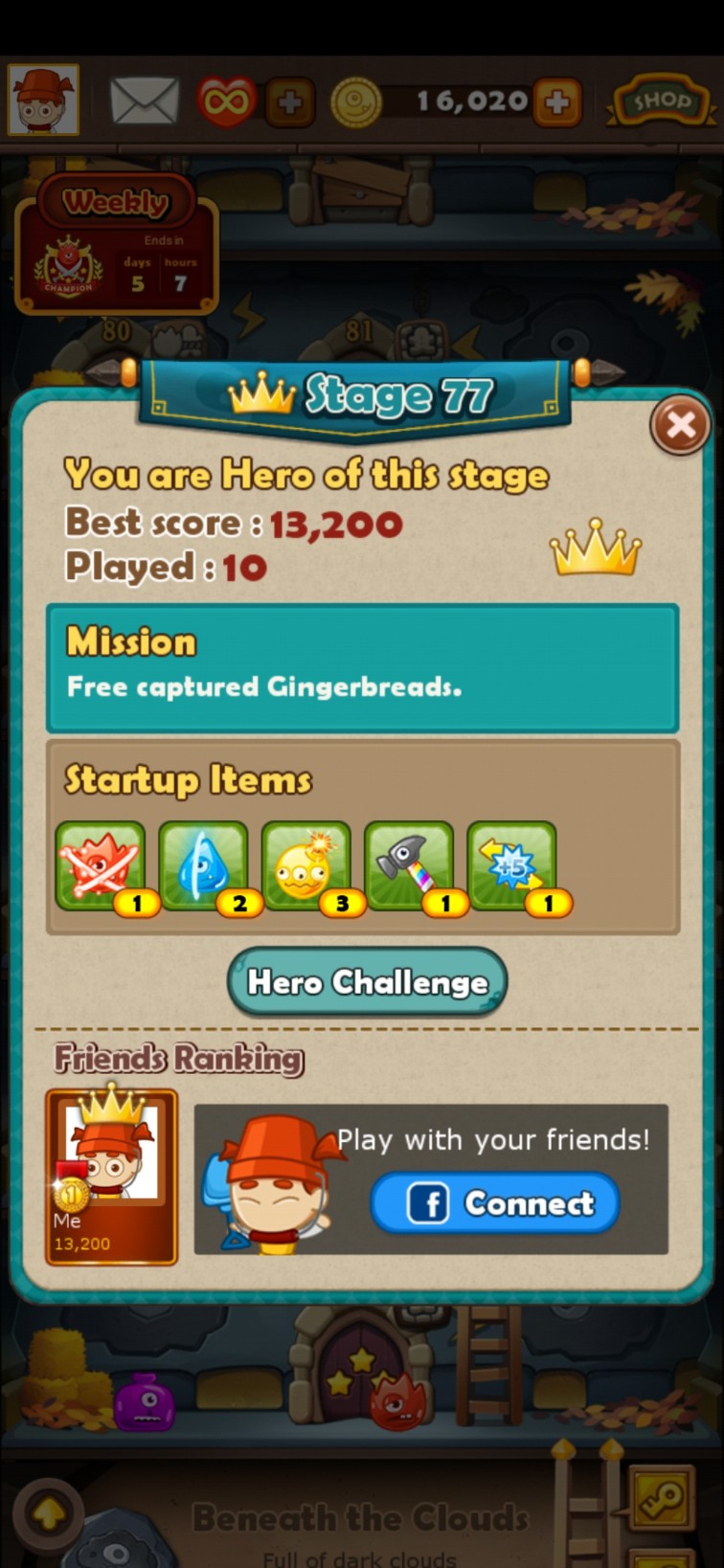
Task: Open the Weekly champion event
Action: click(116, 246)
